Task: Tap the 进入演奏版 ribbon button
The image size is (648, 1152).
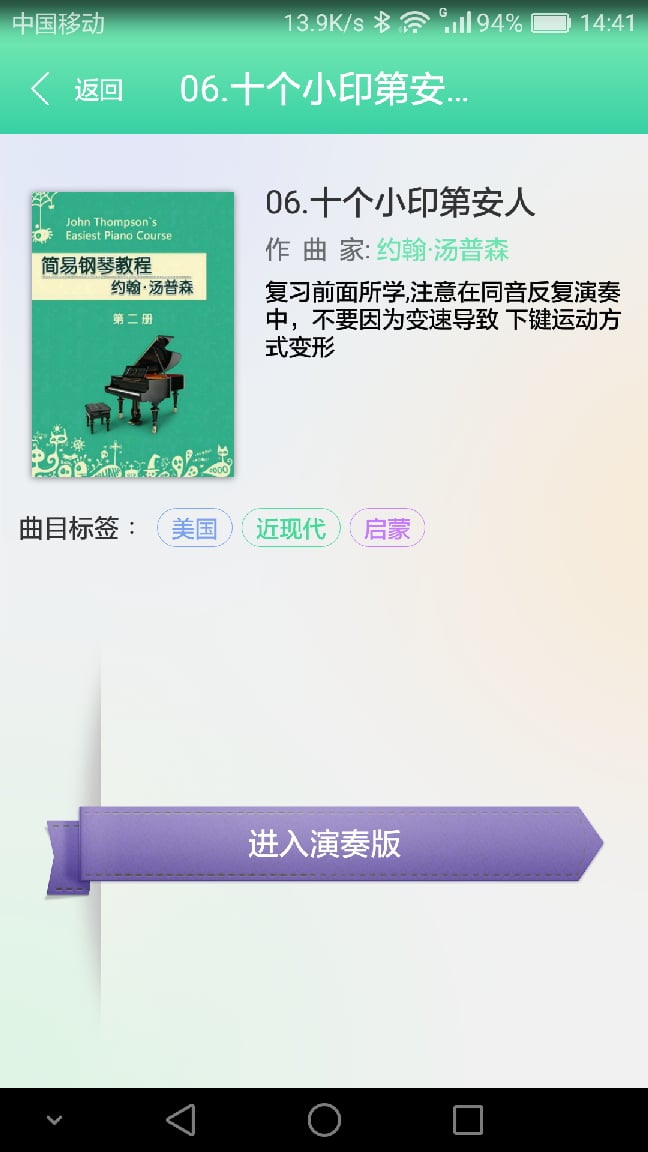Action: point(324,843)
